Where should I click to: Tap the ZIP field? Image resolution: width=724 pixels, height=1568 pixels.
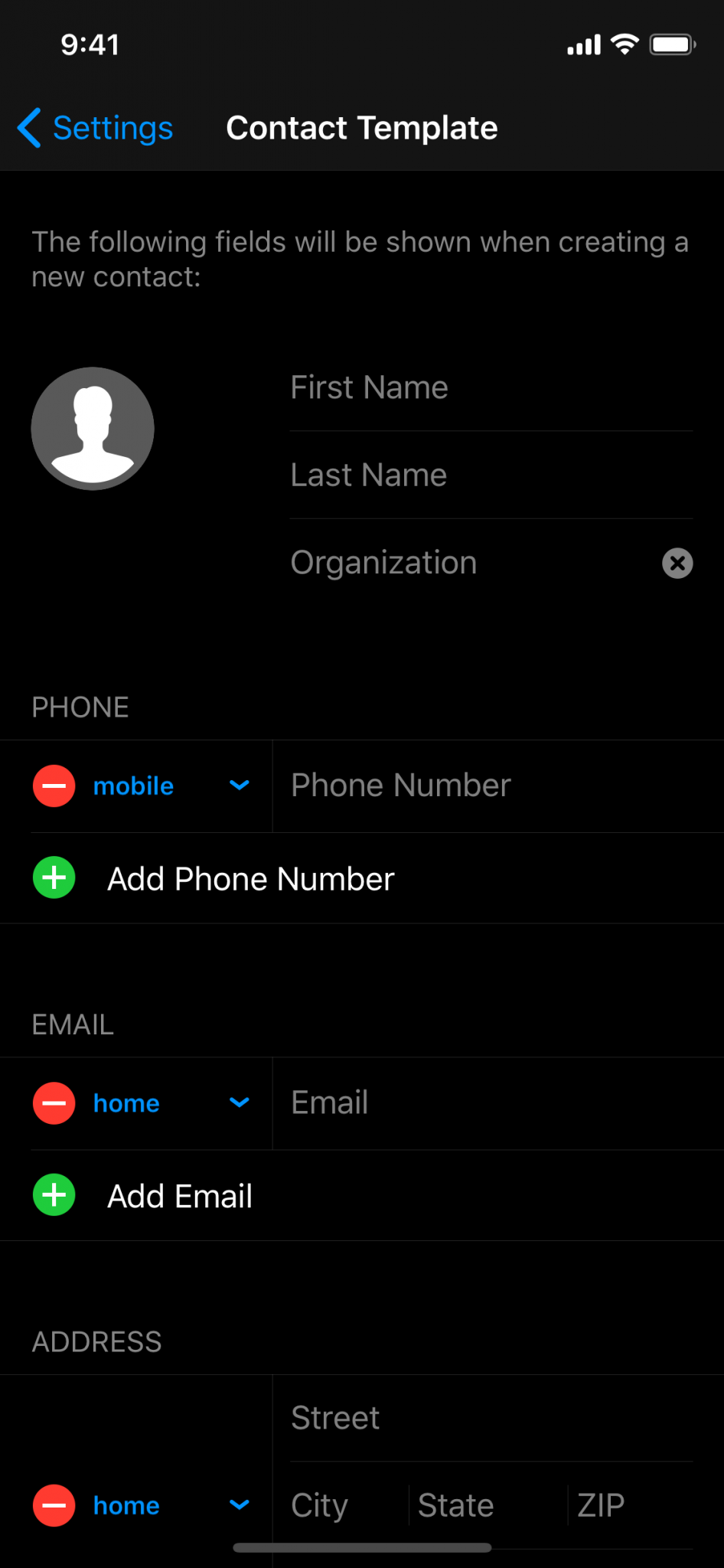point(631,1505)
